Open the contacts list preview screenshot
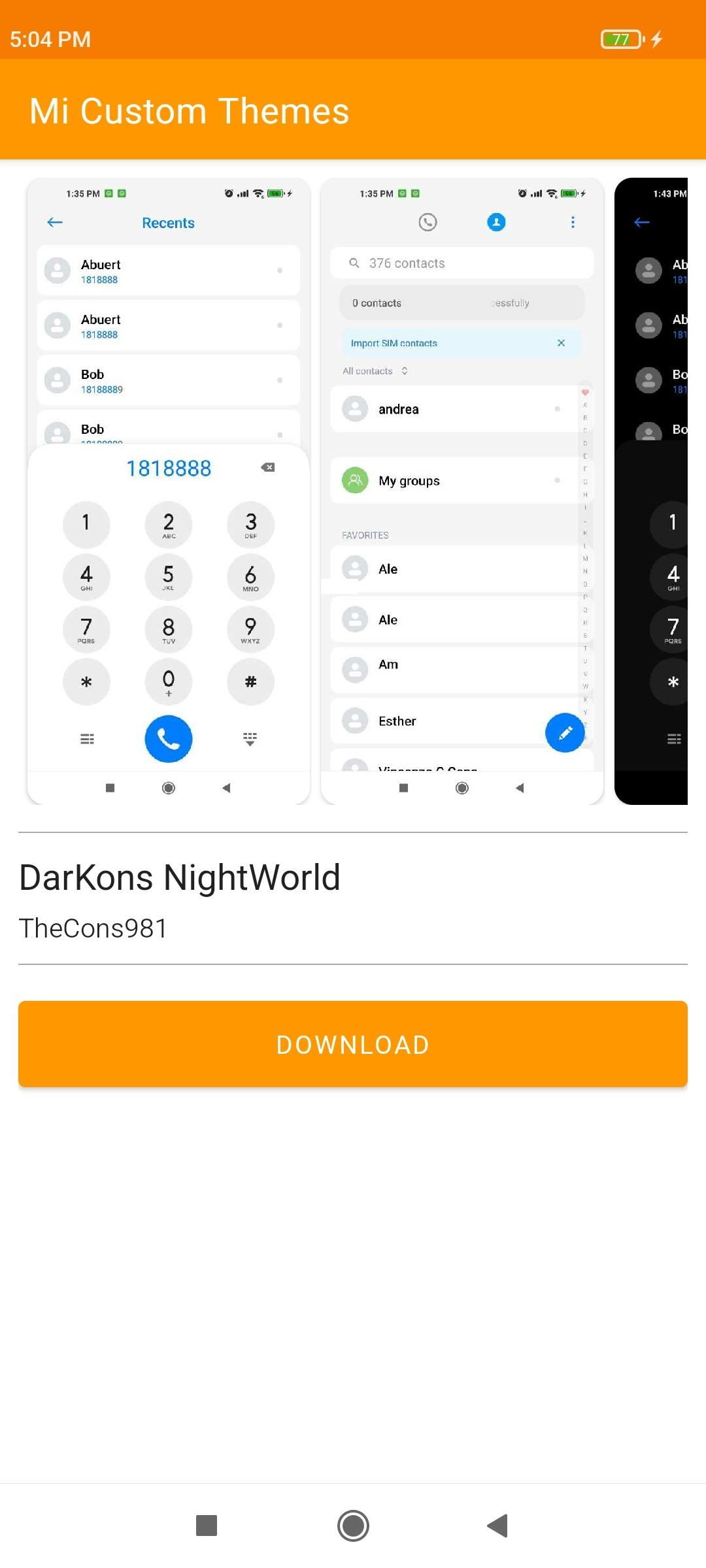706x1568 pixels. point(462,491)
